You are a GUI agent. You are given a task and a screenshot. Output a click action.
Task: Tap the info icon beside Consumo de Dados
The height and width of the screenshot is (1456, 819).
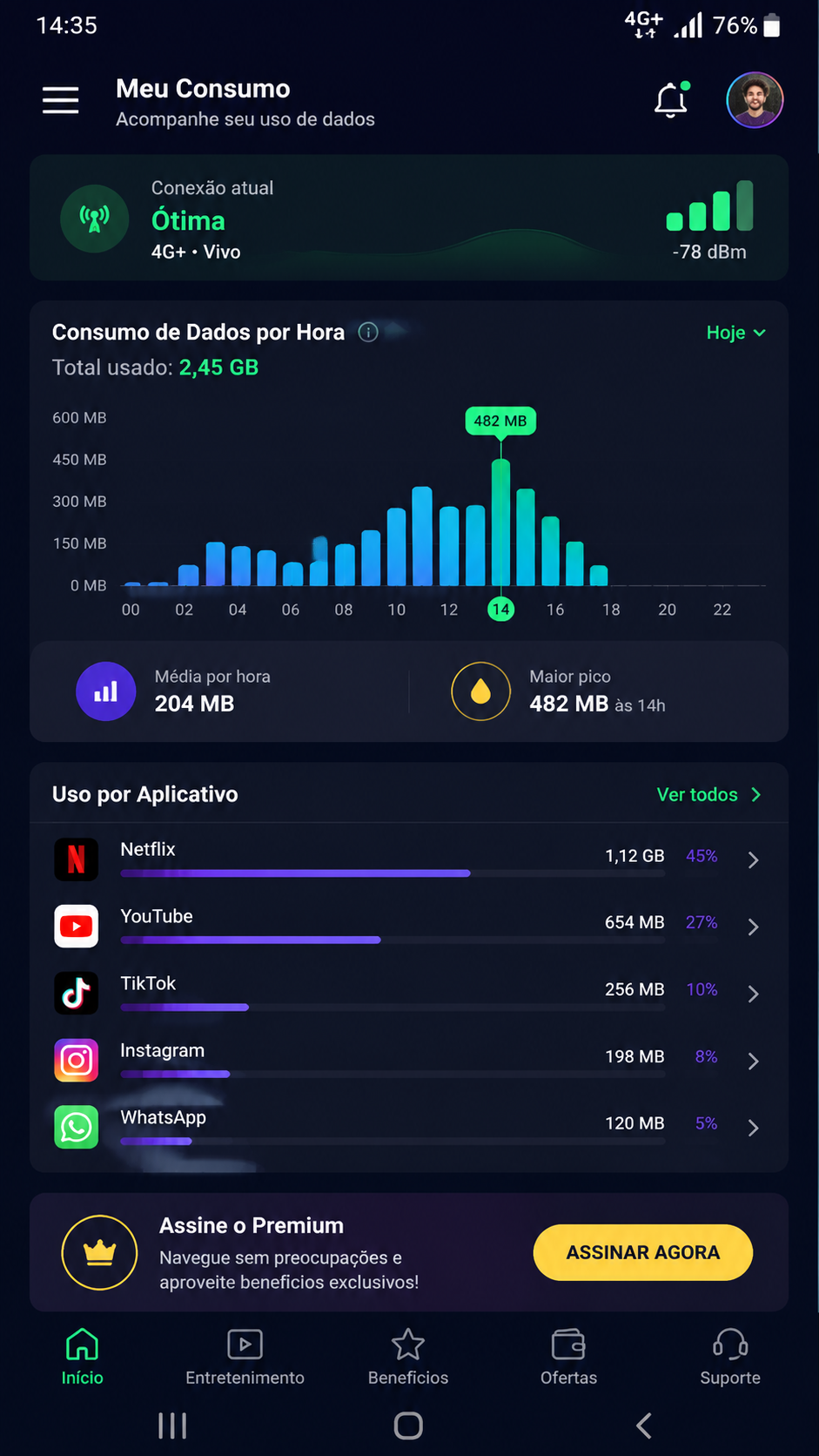point(368,332)
